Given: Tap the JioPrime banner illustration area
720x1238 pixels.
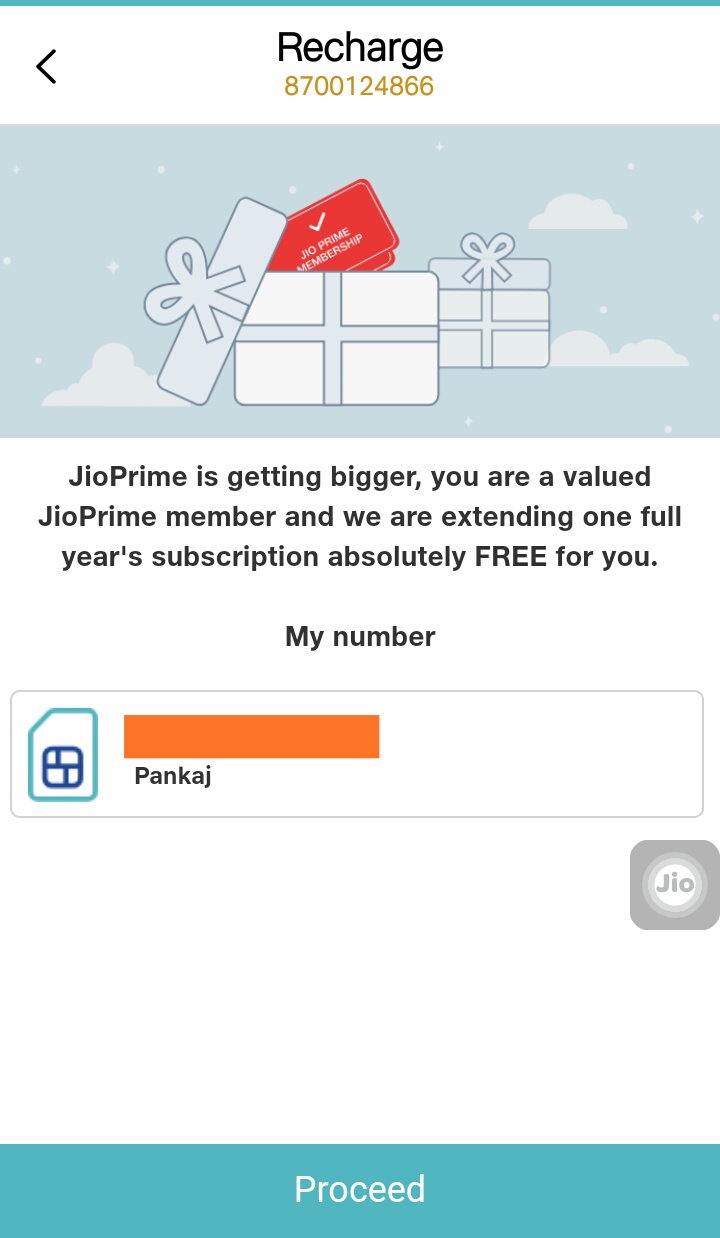Looking at the screenshot, I should (360, 280).
